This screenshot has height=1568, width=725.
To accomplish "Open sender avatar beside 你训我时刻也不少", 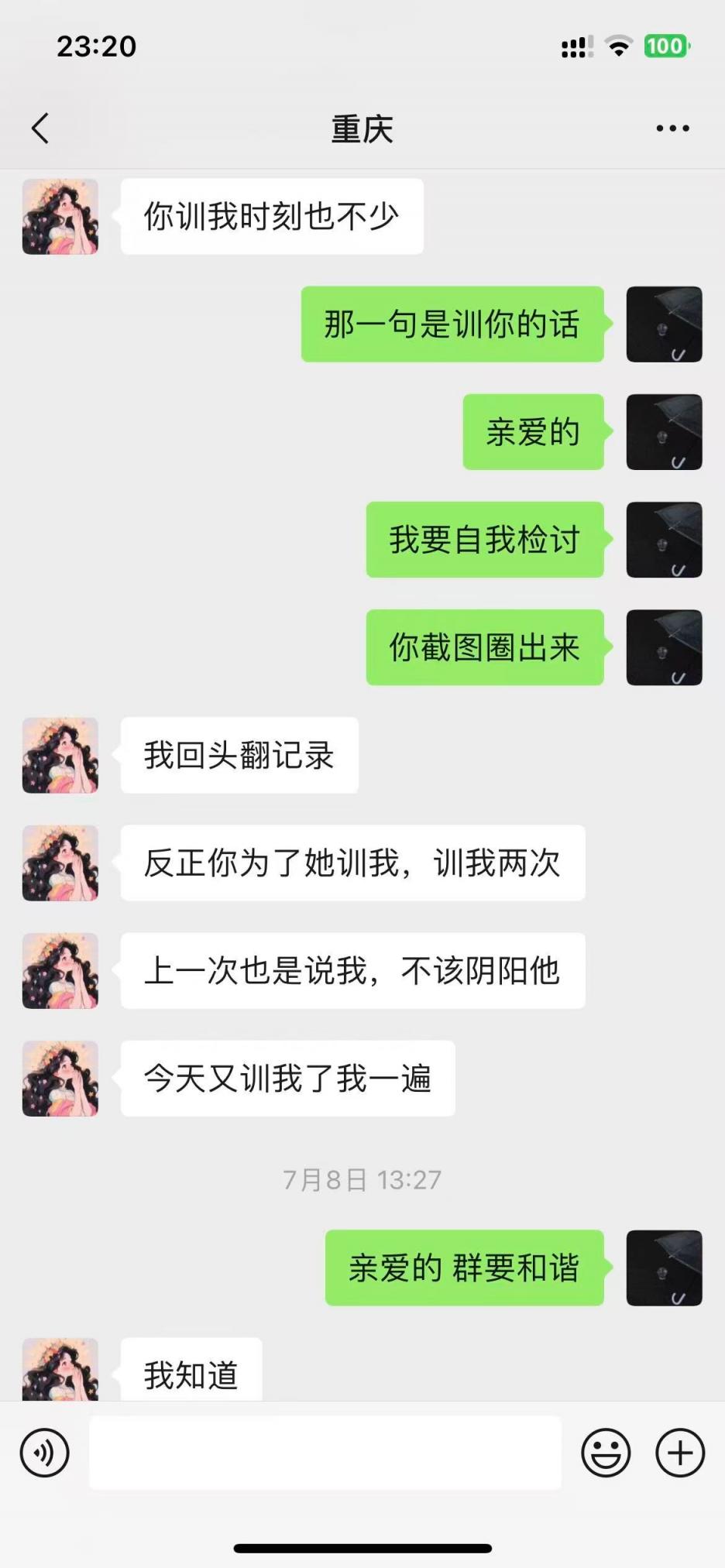I will (60, 217).
